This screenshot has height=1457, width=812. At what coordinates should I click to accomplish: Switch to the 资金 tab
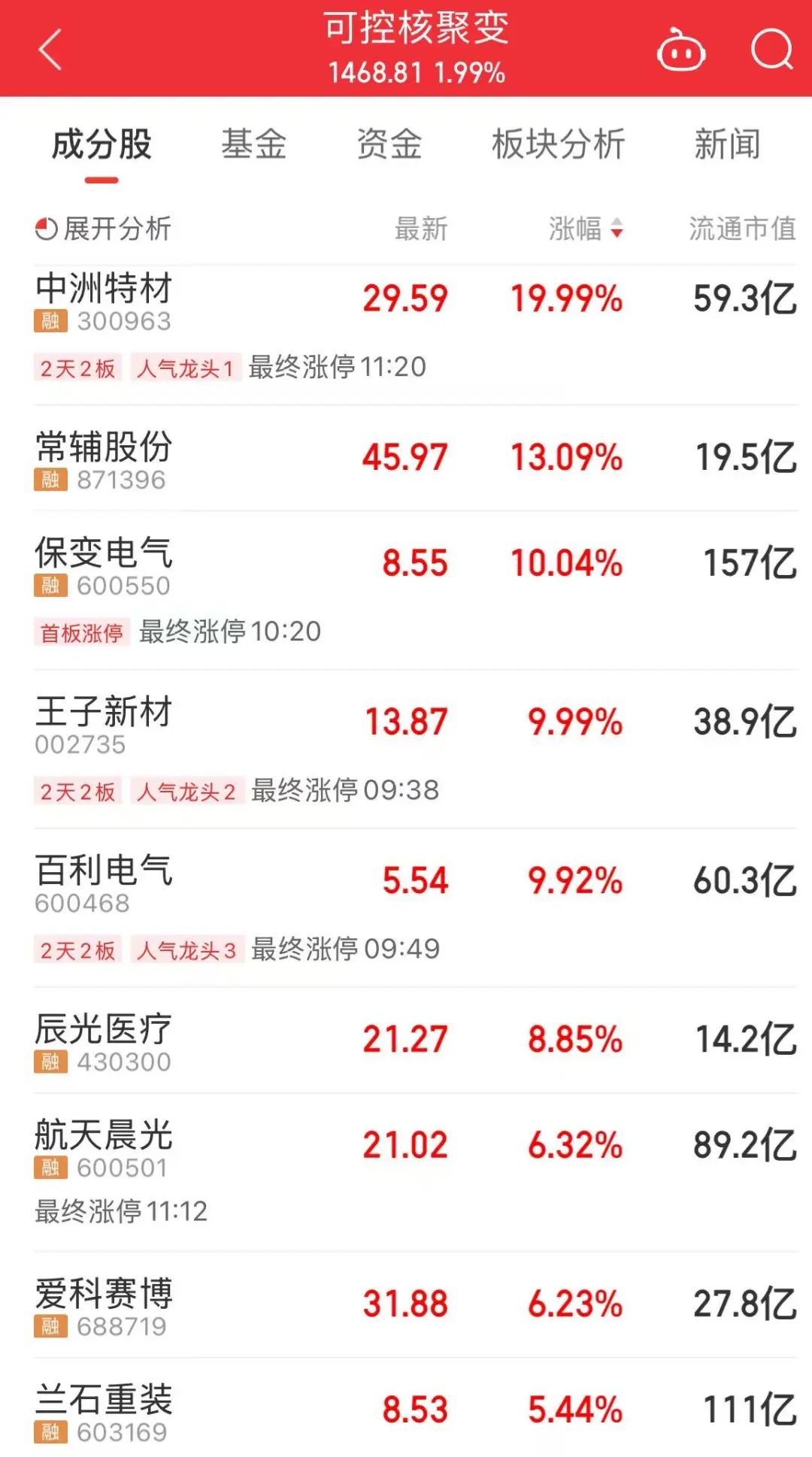(x=389, y=144)
